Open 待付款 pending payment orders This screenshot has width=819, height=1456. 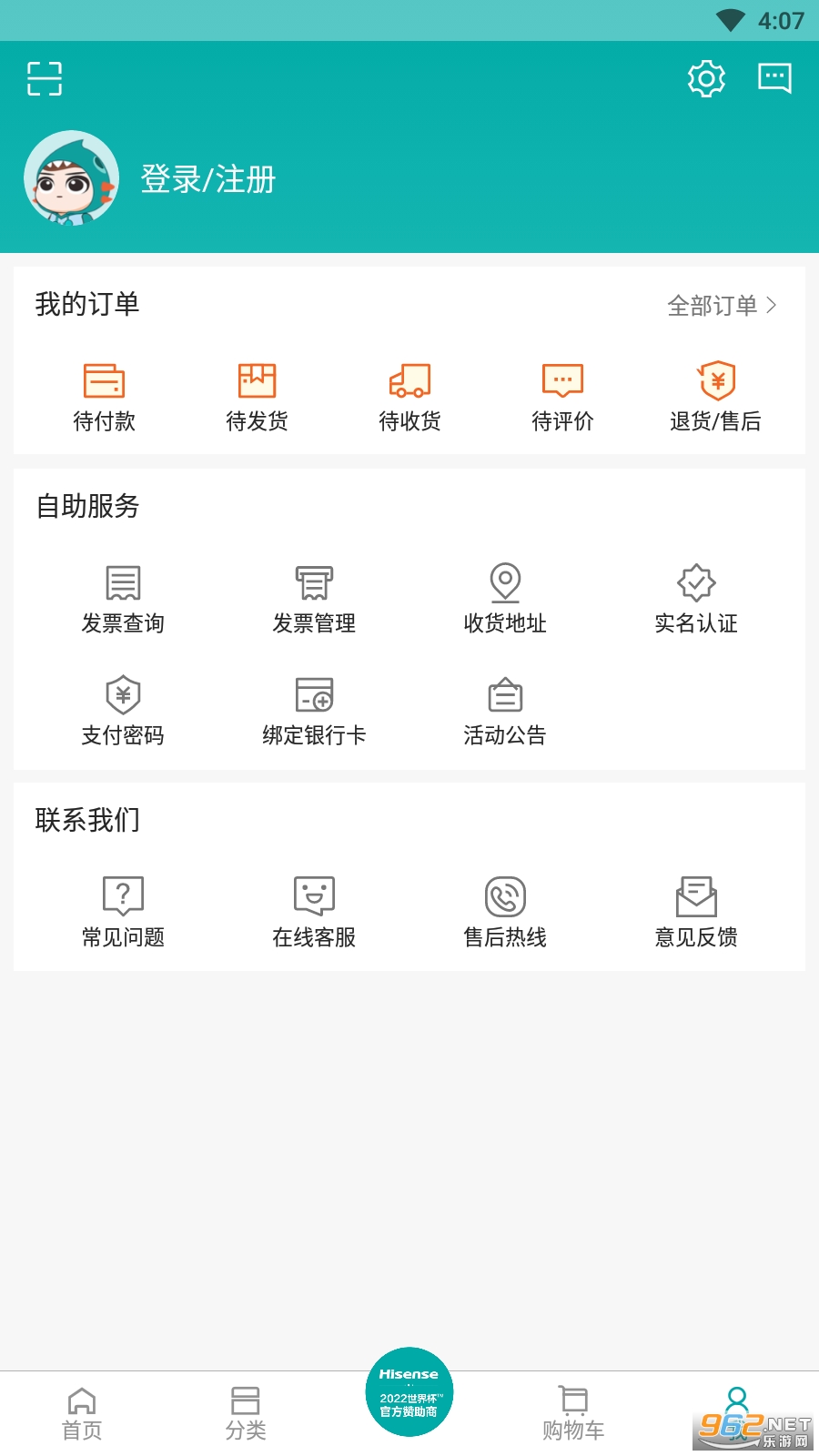coord(104,398)
